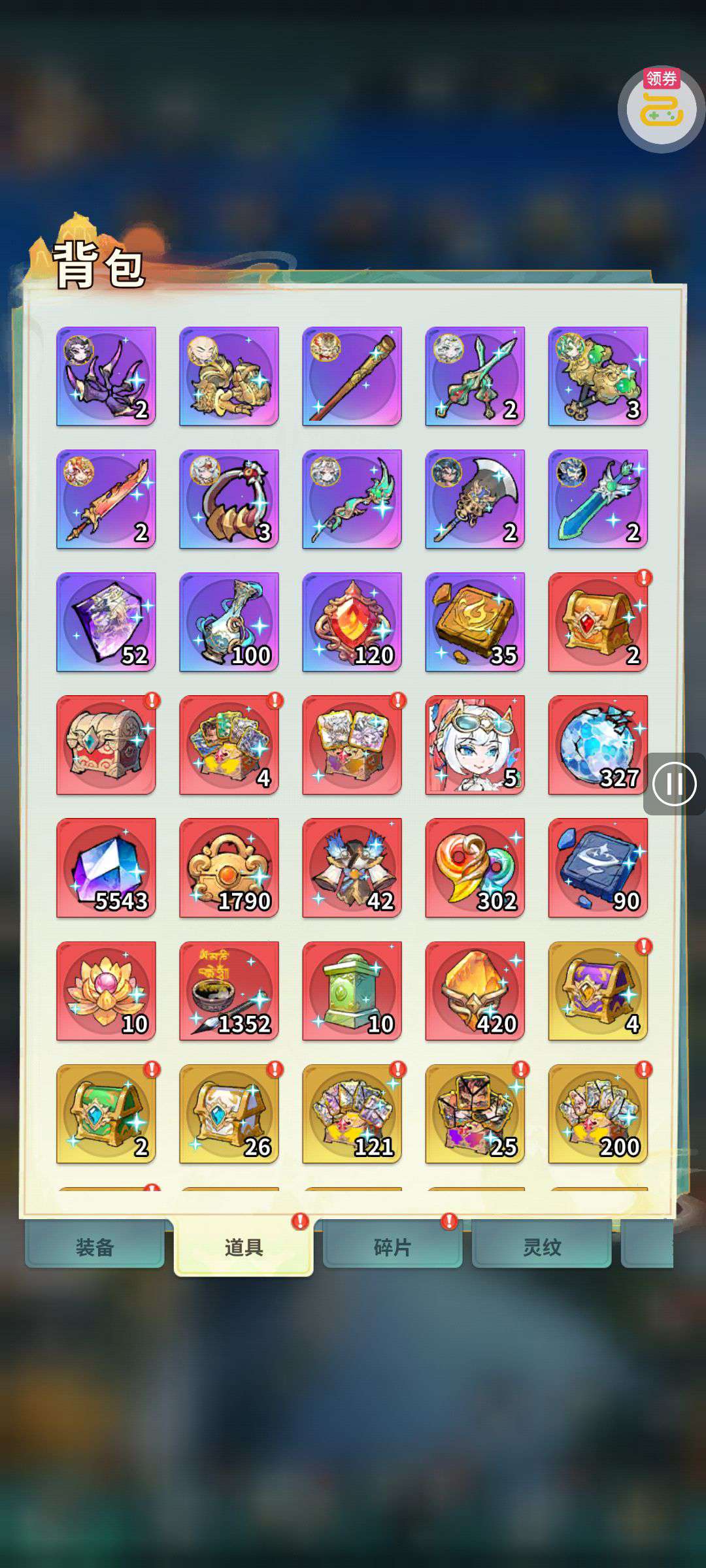Open the porcelain vase item with 100

coord(229,622)
